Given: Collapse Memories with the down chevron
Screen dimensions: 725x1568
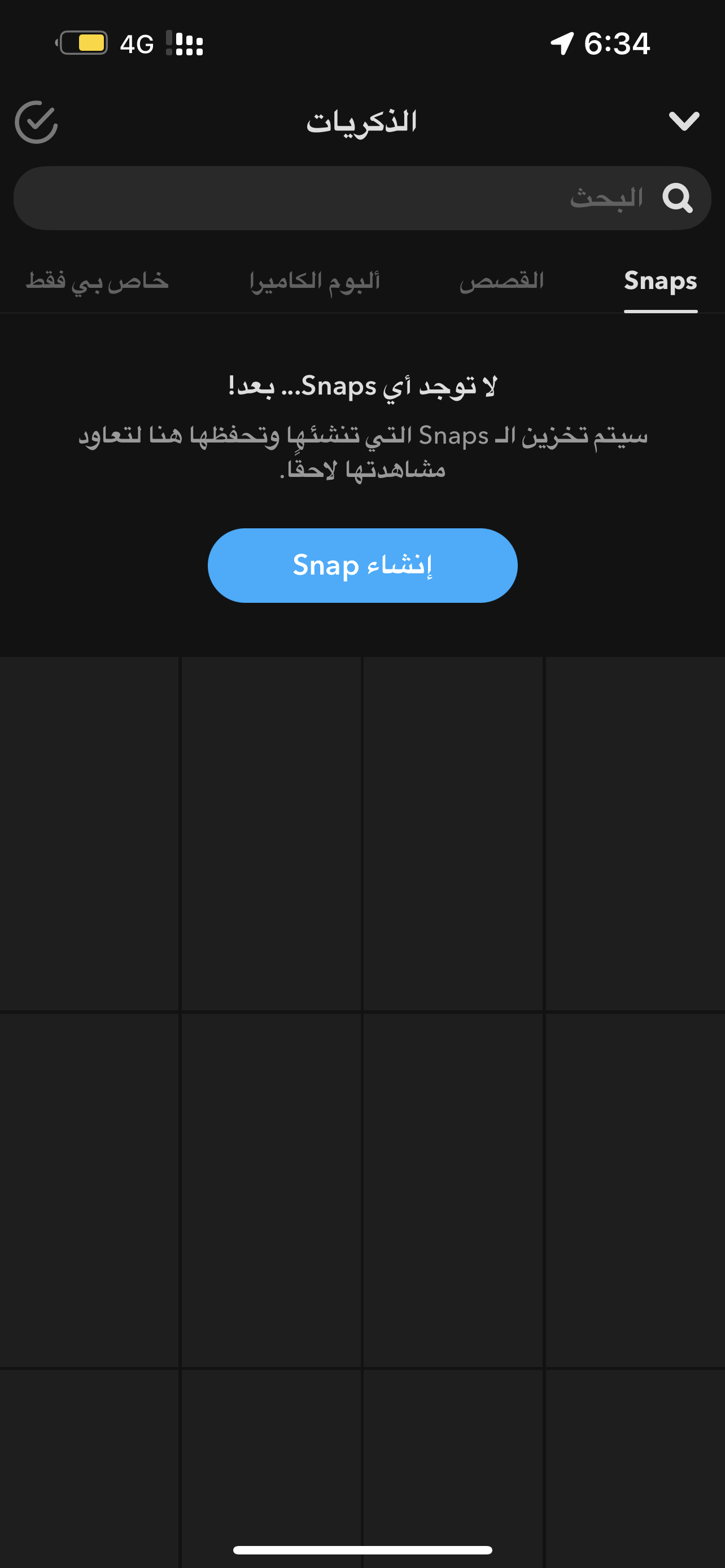Looking at the screenshot, I should (684, 121).
